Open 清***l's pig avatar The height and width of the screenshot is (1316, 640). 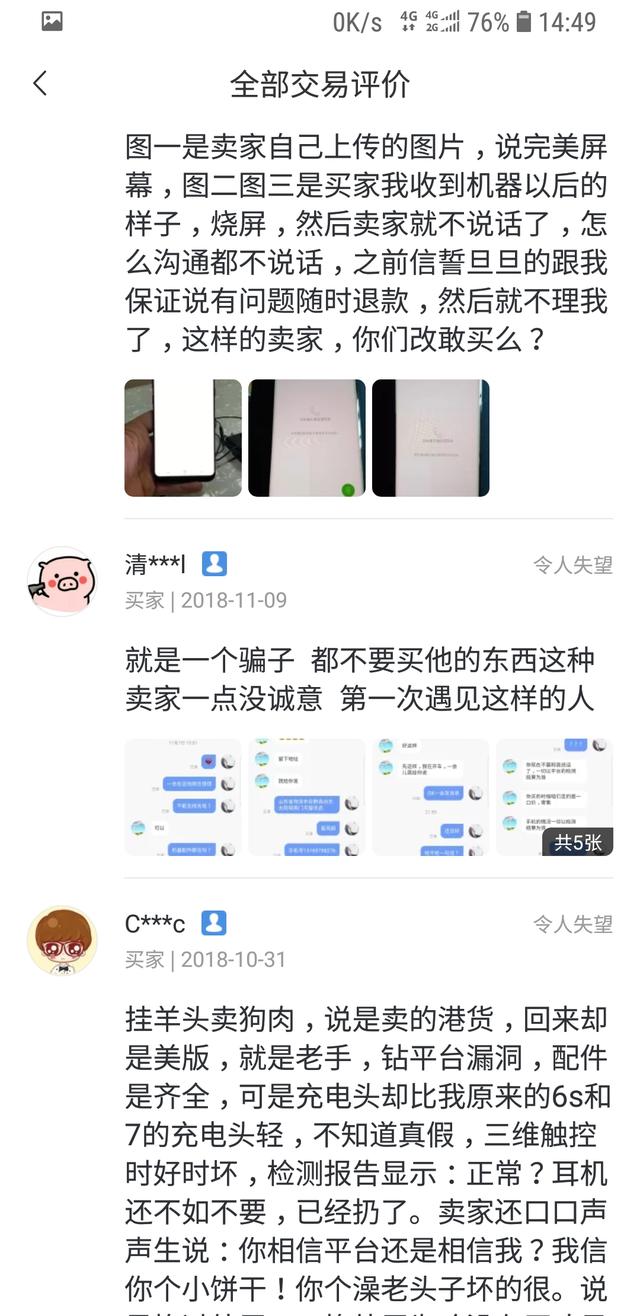(x=62, y=581)
